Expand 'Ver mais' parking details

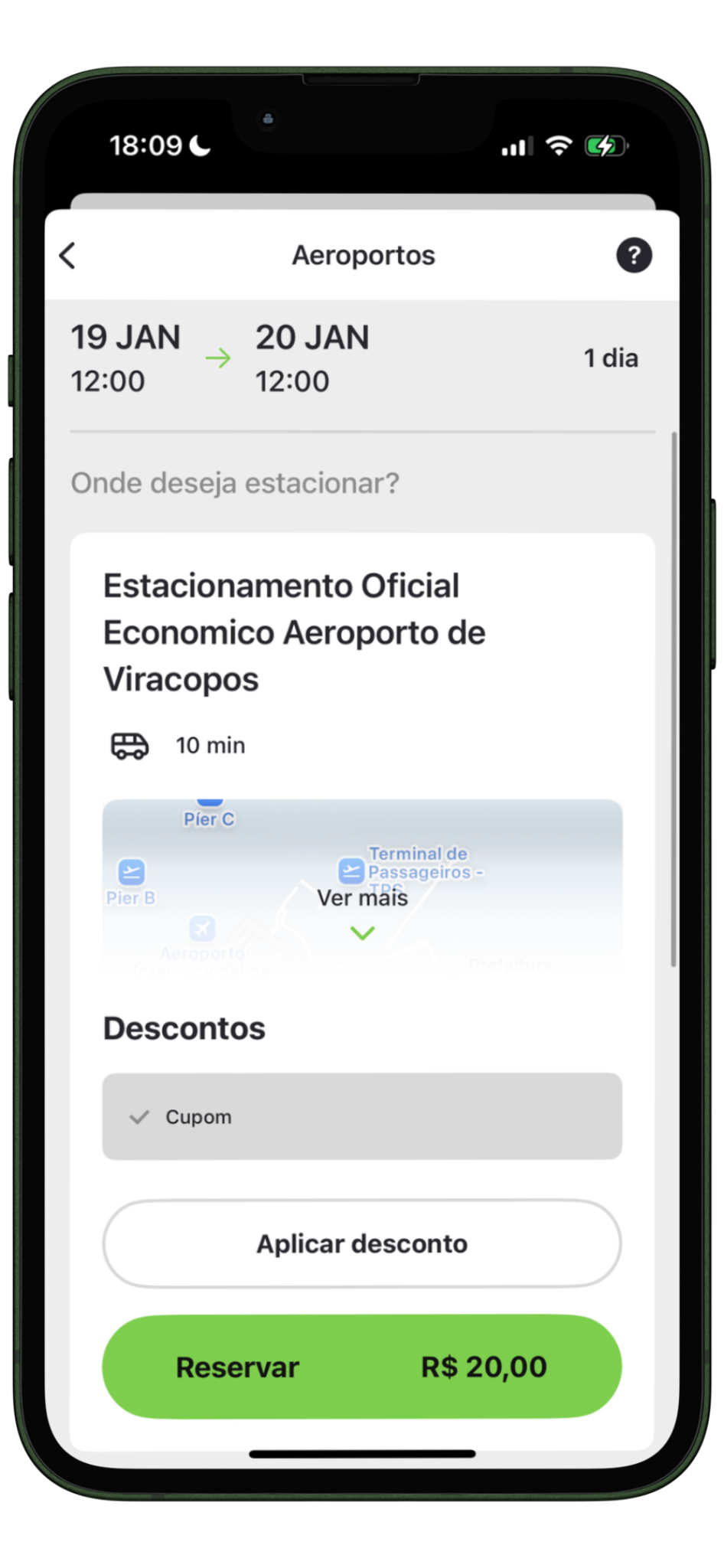coord(362,913)
